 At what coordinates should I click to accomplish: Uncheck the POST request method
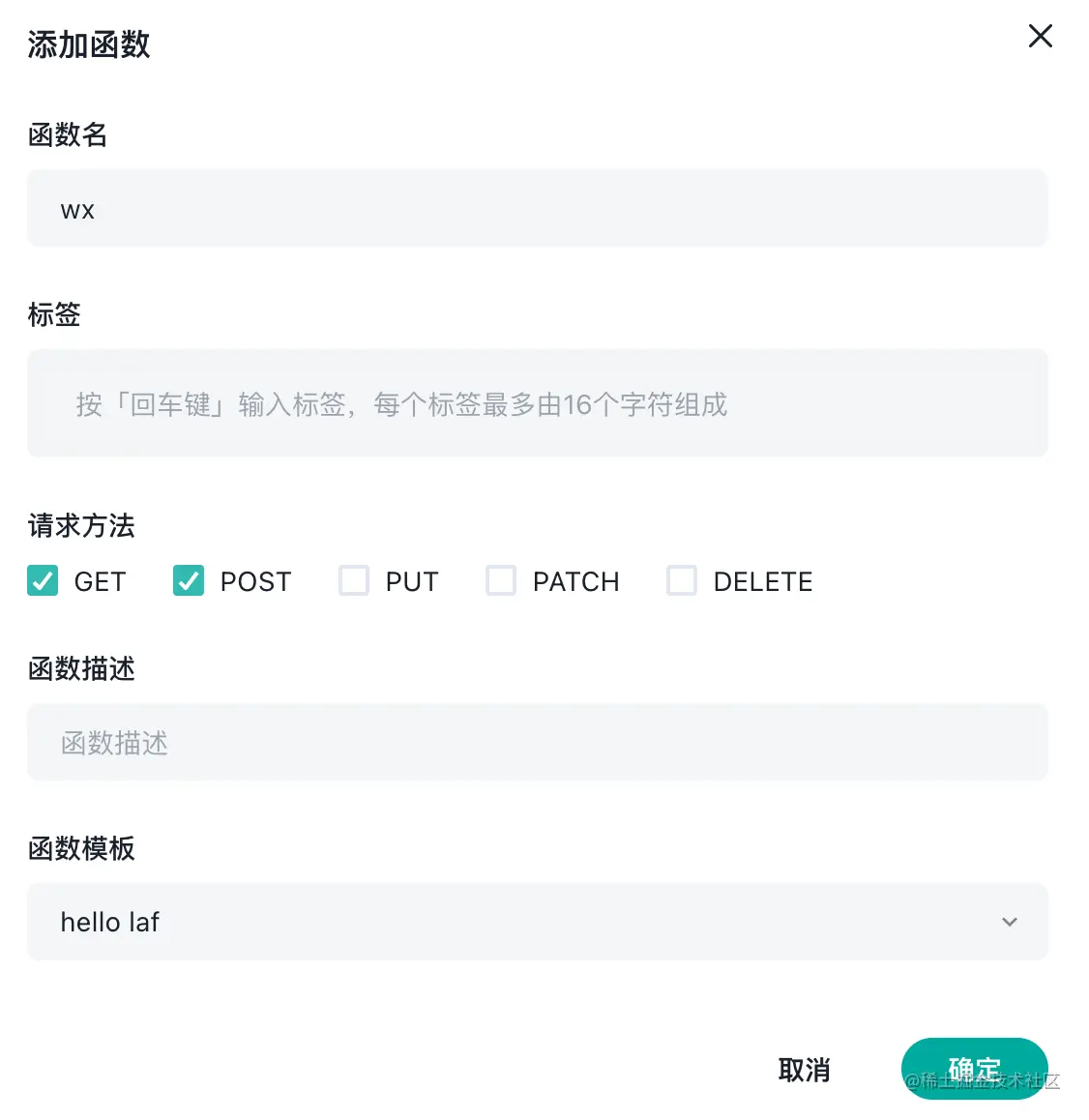[189, 581]
